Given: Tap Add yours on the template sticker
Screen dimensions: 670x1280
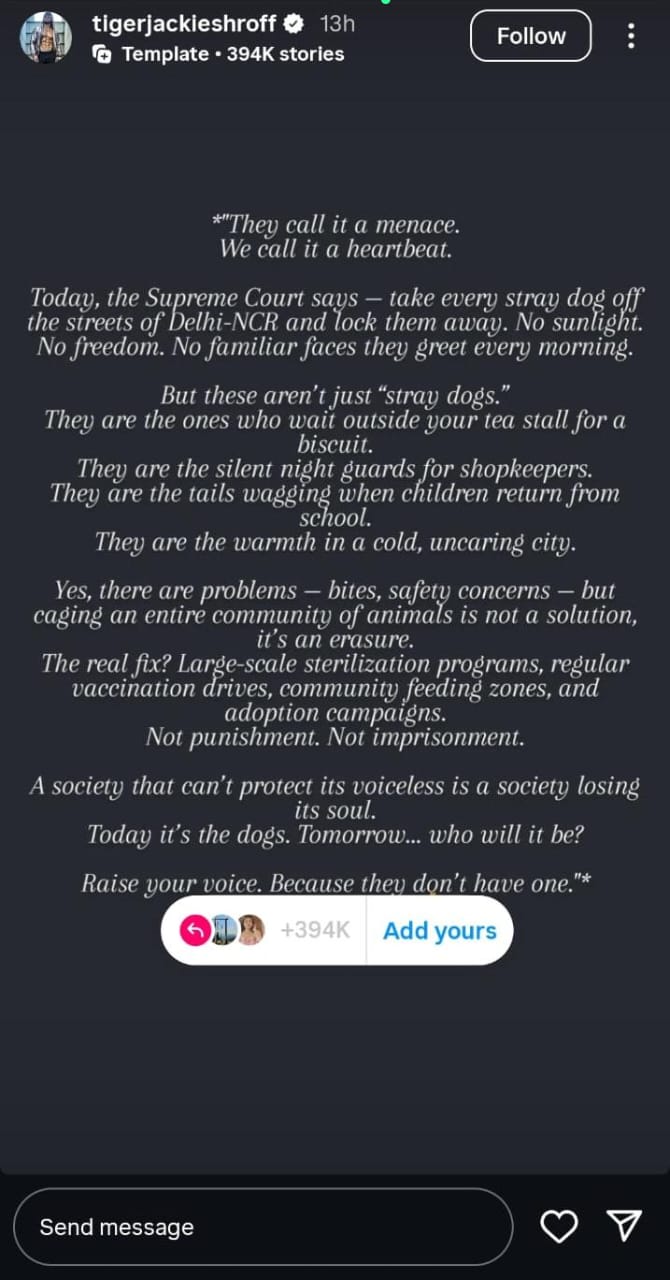Looking at the screenshot, I should coord(439,930).
